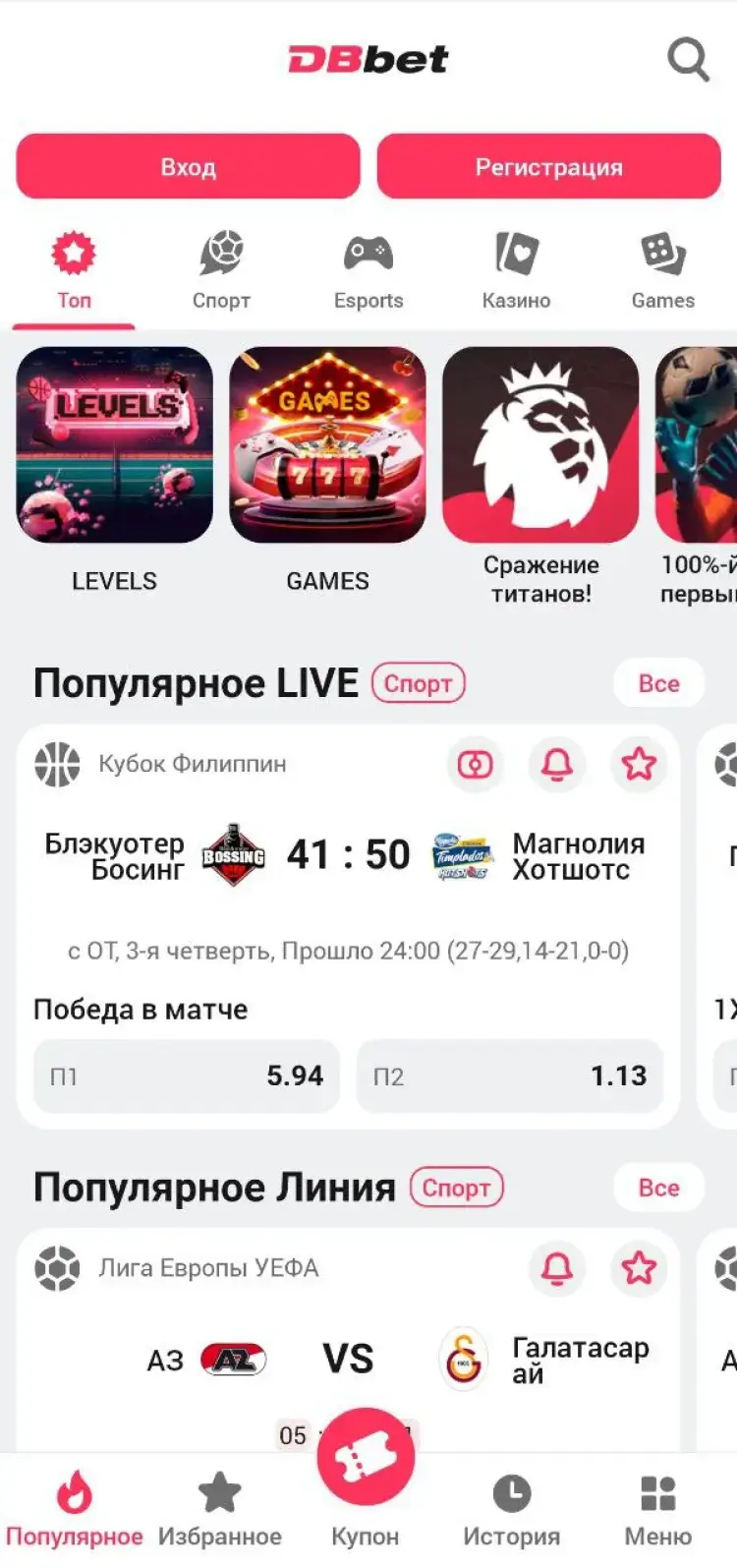Toggle notifications bell for Лига Европы УЕФА
The image size is (737, 1568).
[559, 1269]
